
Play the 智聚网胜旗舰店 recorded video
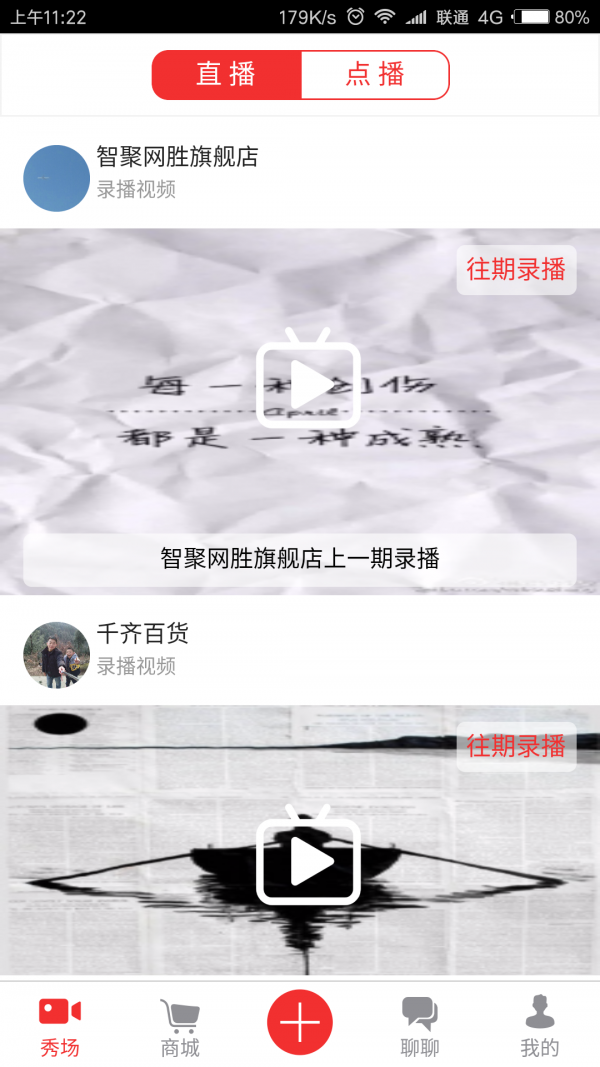[308, 384]
